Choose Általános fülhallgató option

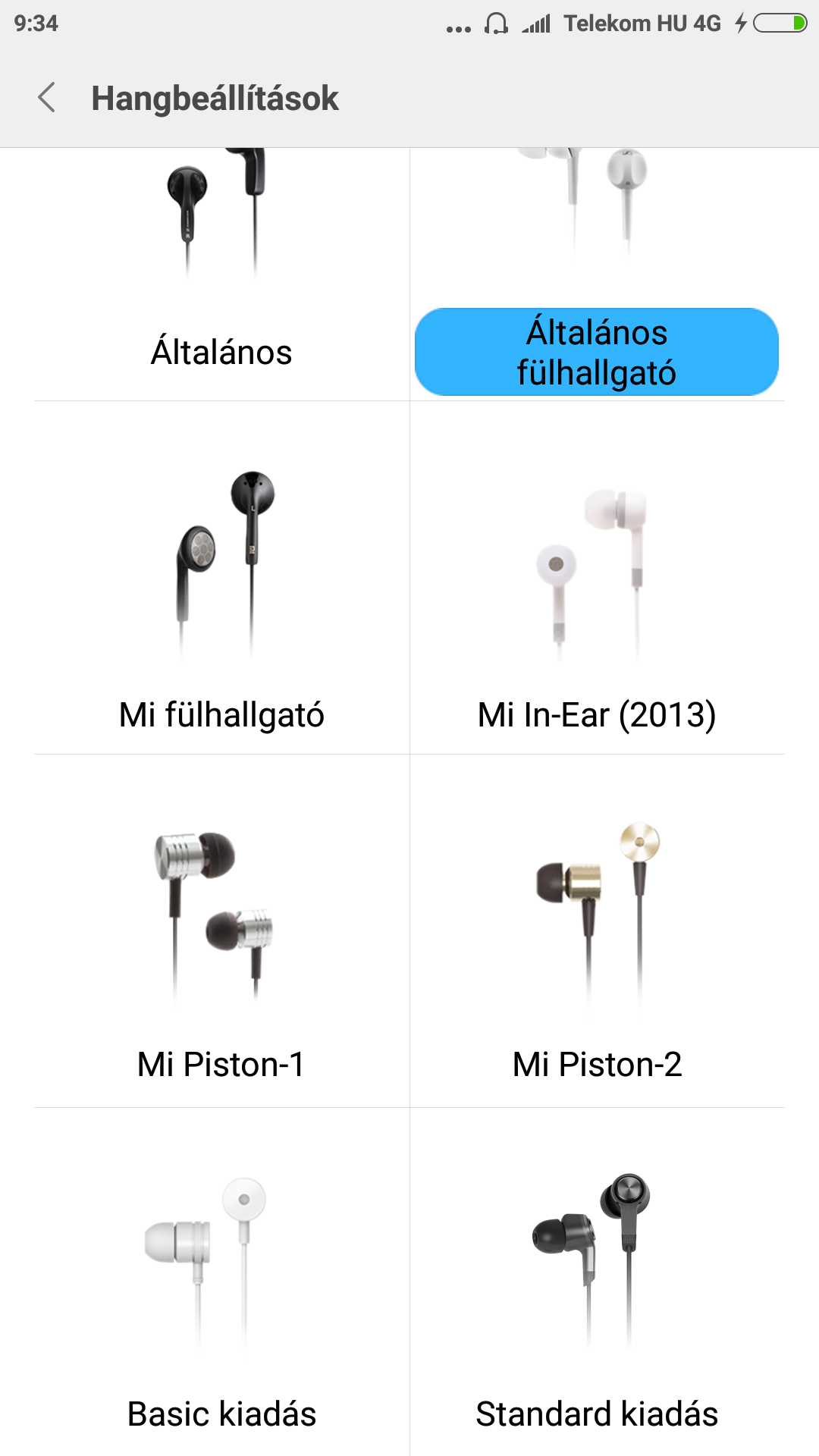597,352
